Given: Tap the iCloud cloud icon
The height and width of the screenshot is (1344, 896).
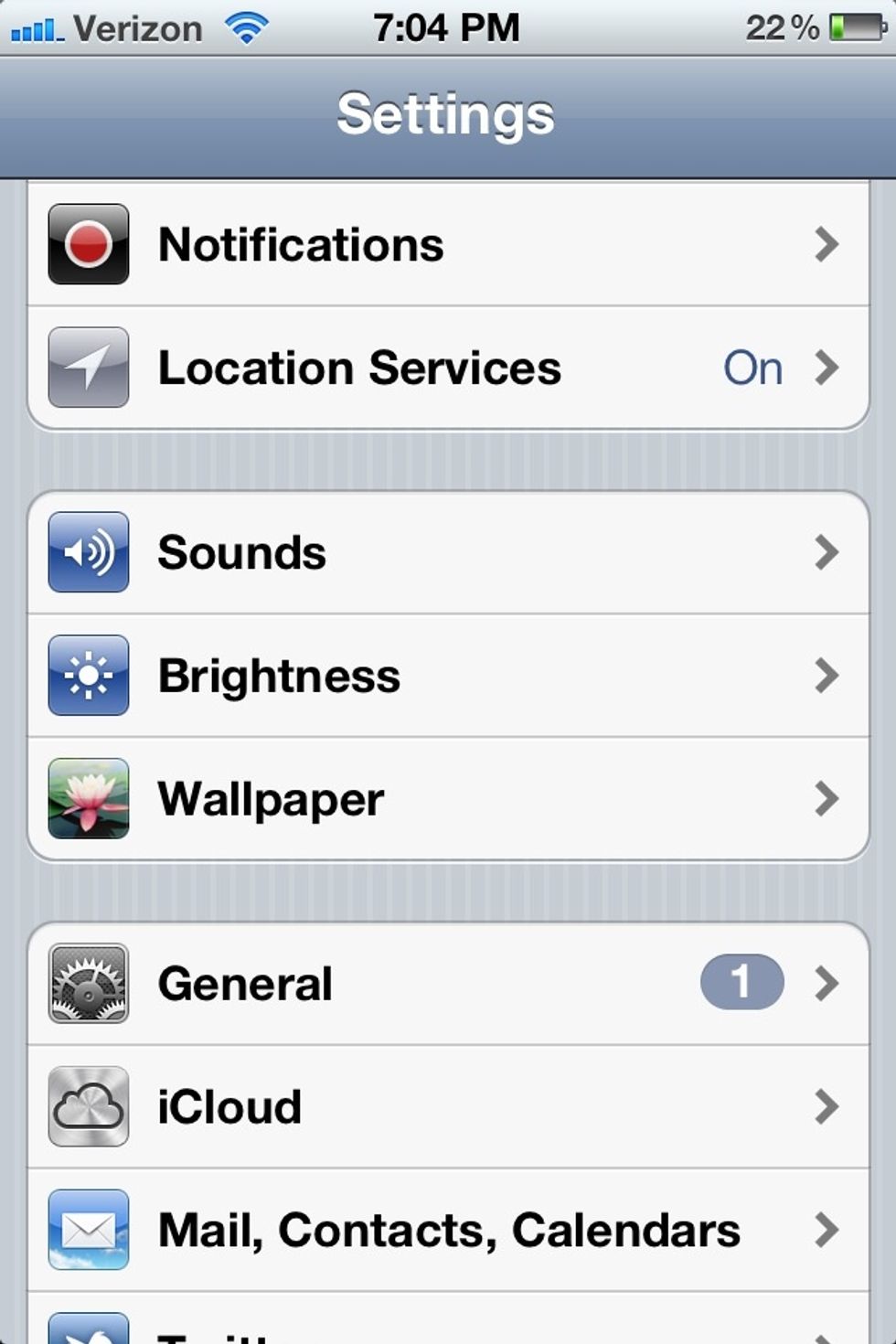Looking at the screenshot, I should pyautogui.click(x=88, y=1106).
